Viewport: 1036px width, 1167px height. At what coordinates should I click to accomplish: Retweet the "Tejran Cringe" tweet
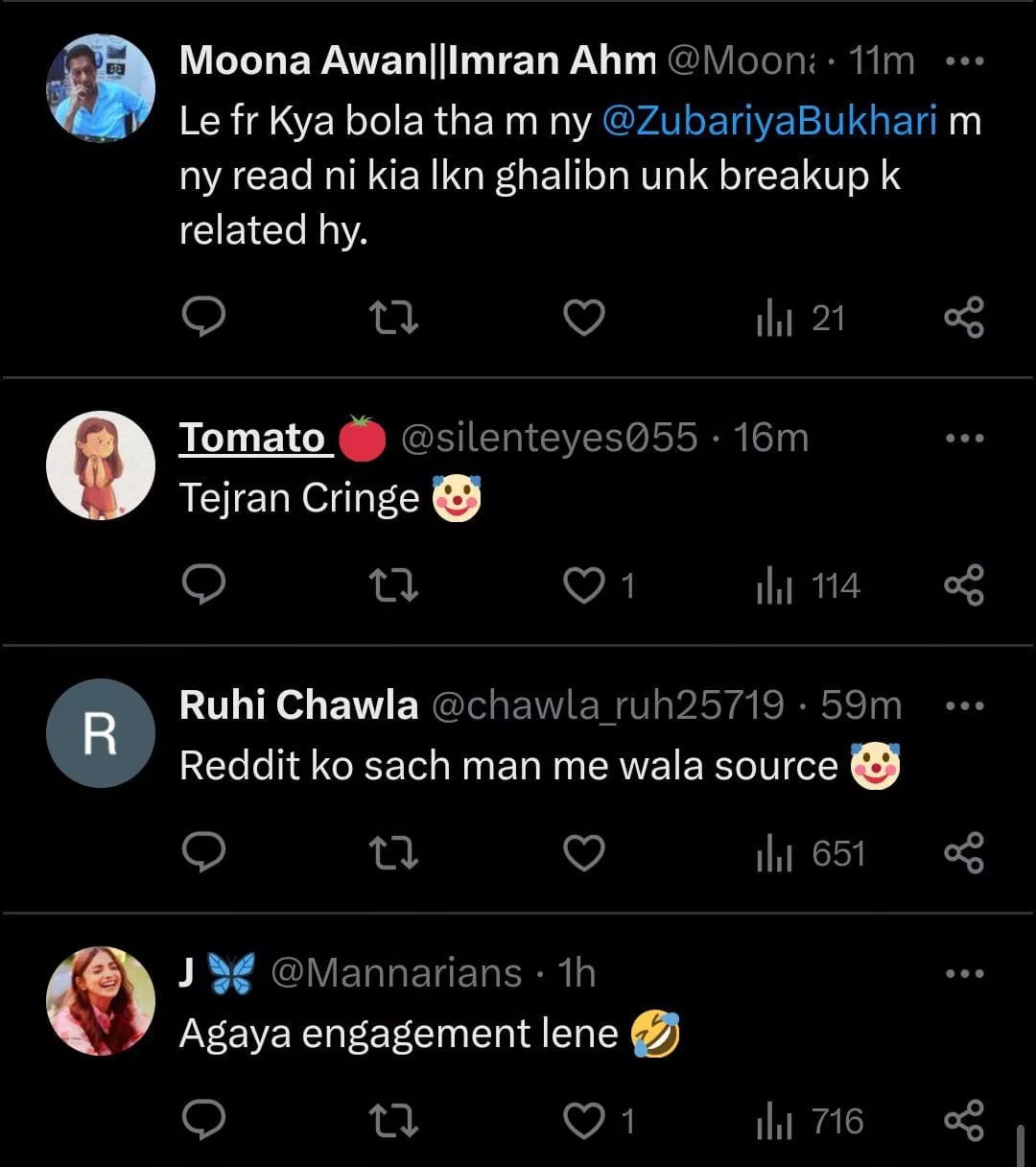pyautogui.click(x=393, y=585)
